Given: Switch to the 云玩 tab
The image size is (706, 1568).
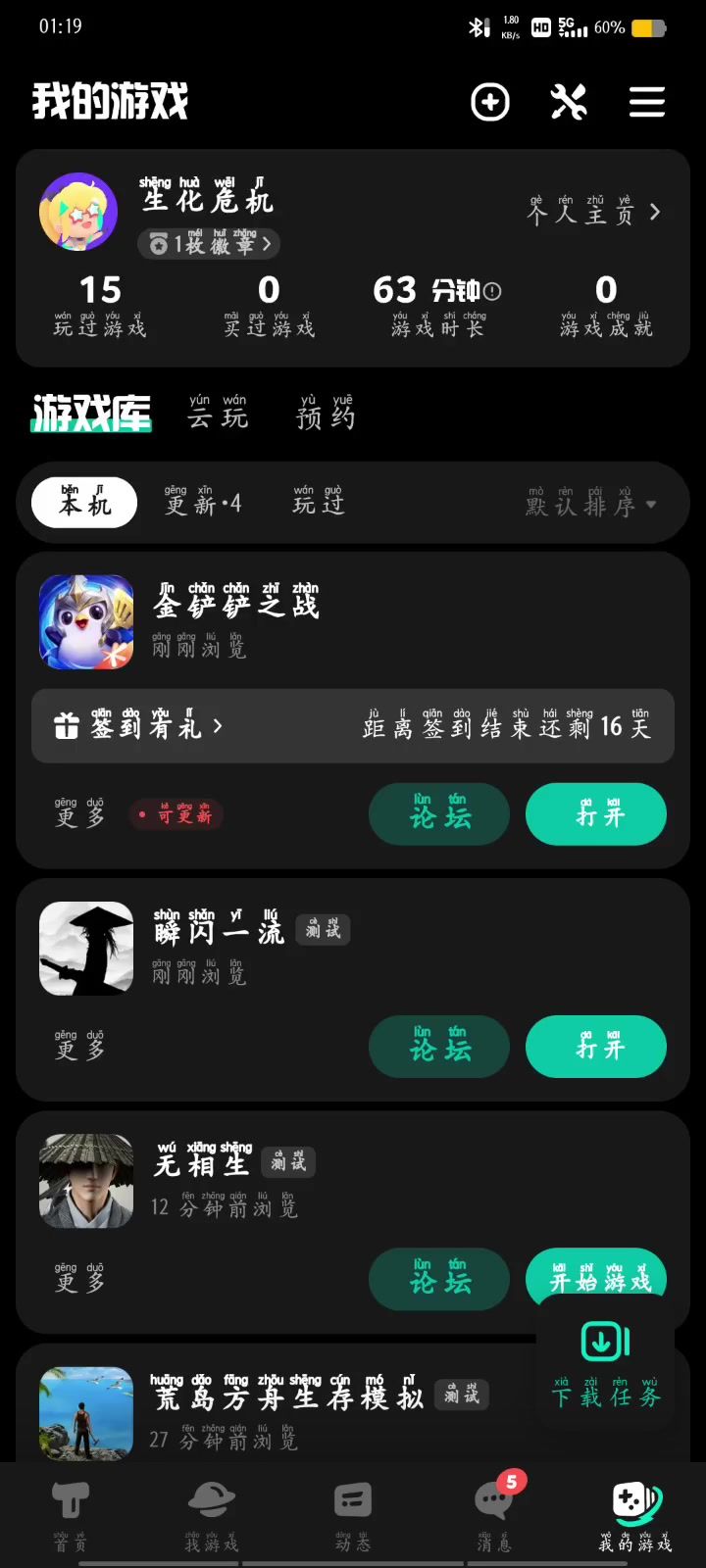Looking at the screenshot, I should tap(218, 415).
